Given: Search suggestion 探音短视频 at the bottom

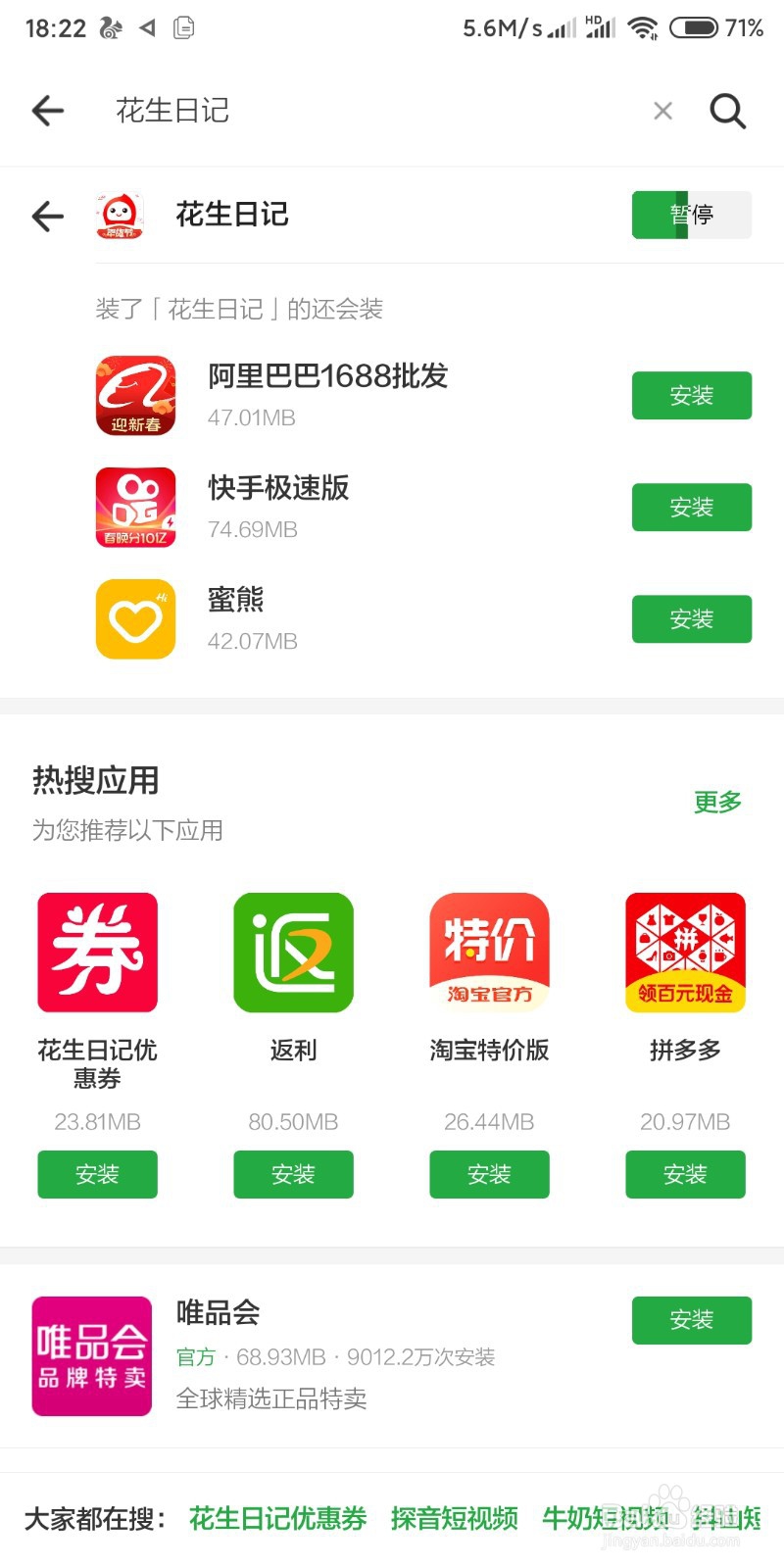Looking at the screenshot, I should (455, 1519).
